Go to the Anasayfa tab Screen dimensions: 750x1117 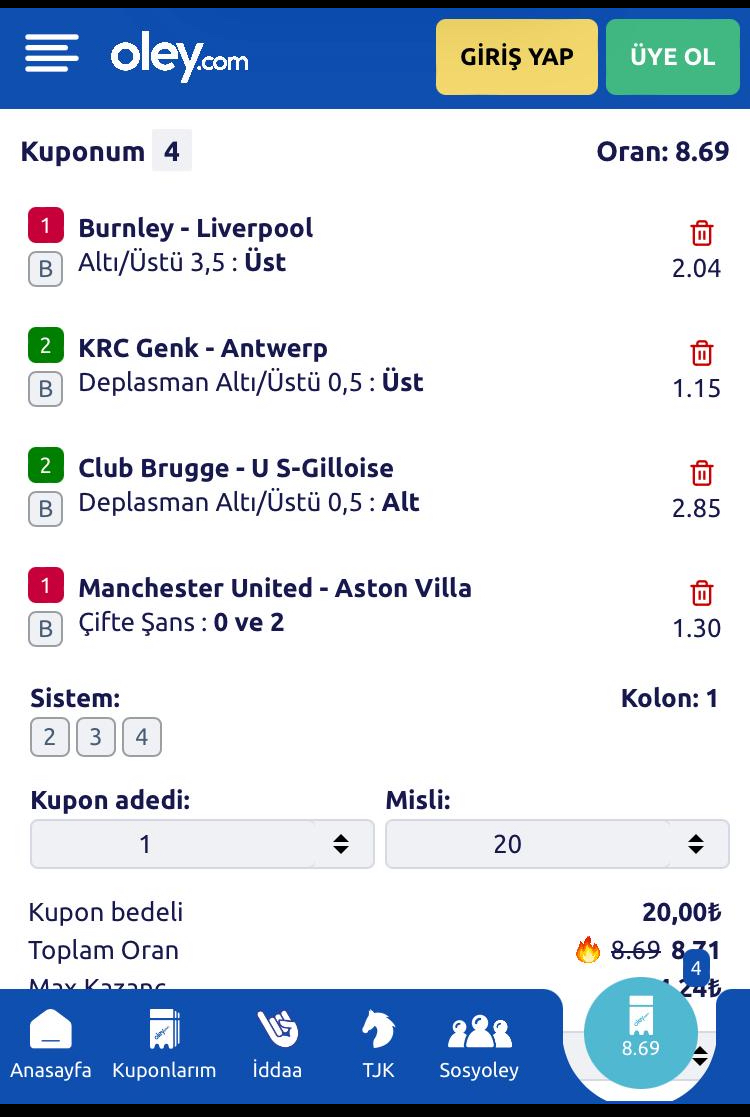tap(51, 1045)
